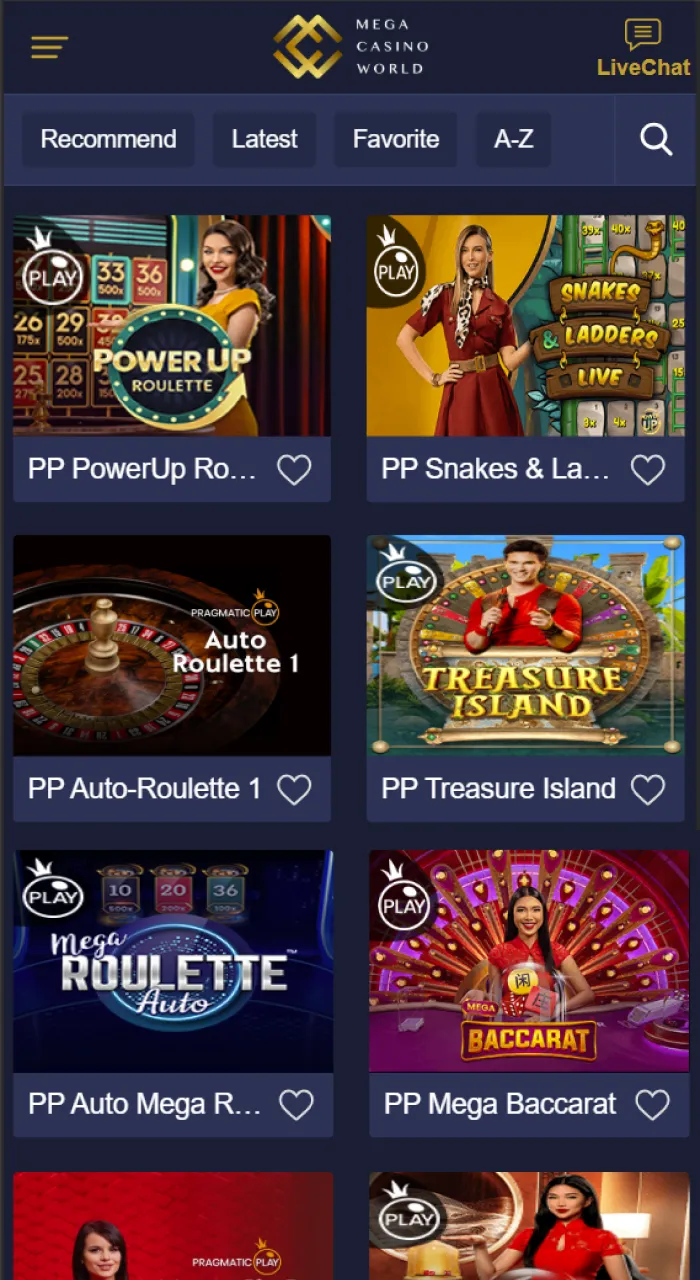Play PP Auto-Roulette 1
The height and width of the screenshot is (1280, 700).
coord(172,646)
